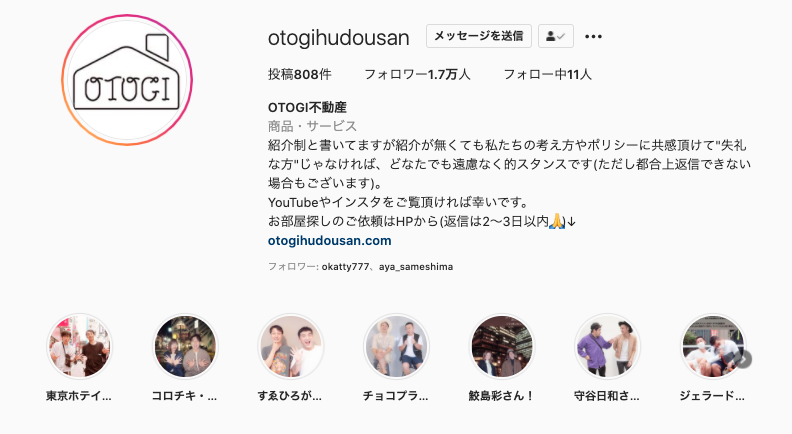Open the 鮫島彩さん！ story highlight
Screen dimensions: 792x434
tap(502, 347)
